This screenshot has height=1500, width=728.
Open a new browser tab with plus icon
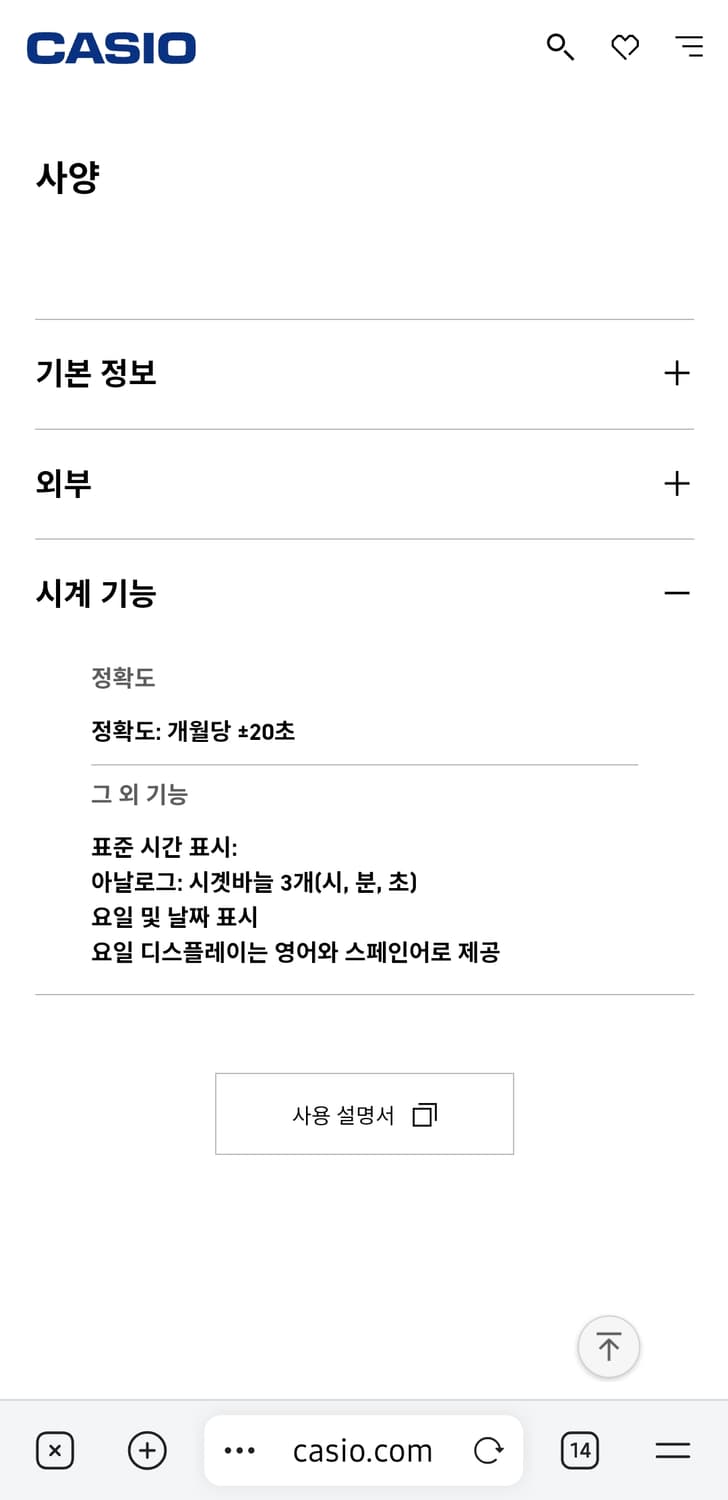point(147,1450)
